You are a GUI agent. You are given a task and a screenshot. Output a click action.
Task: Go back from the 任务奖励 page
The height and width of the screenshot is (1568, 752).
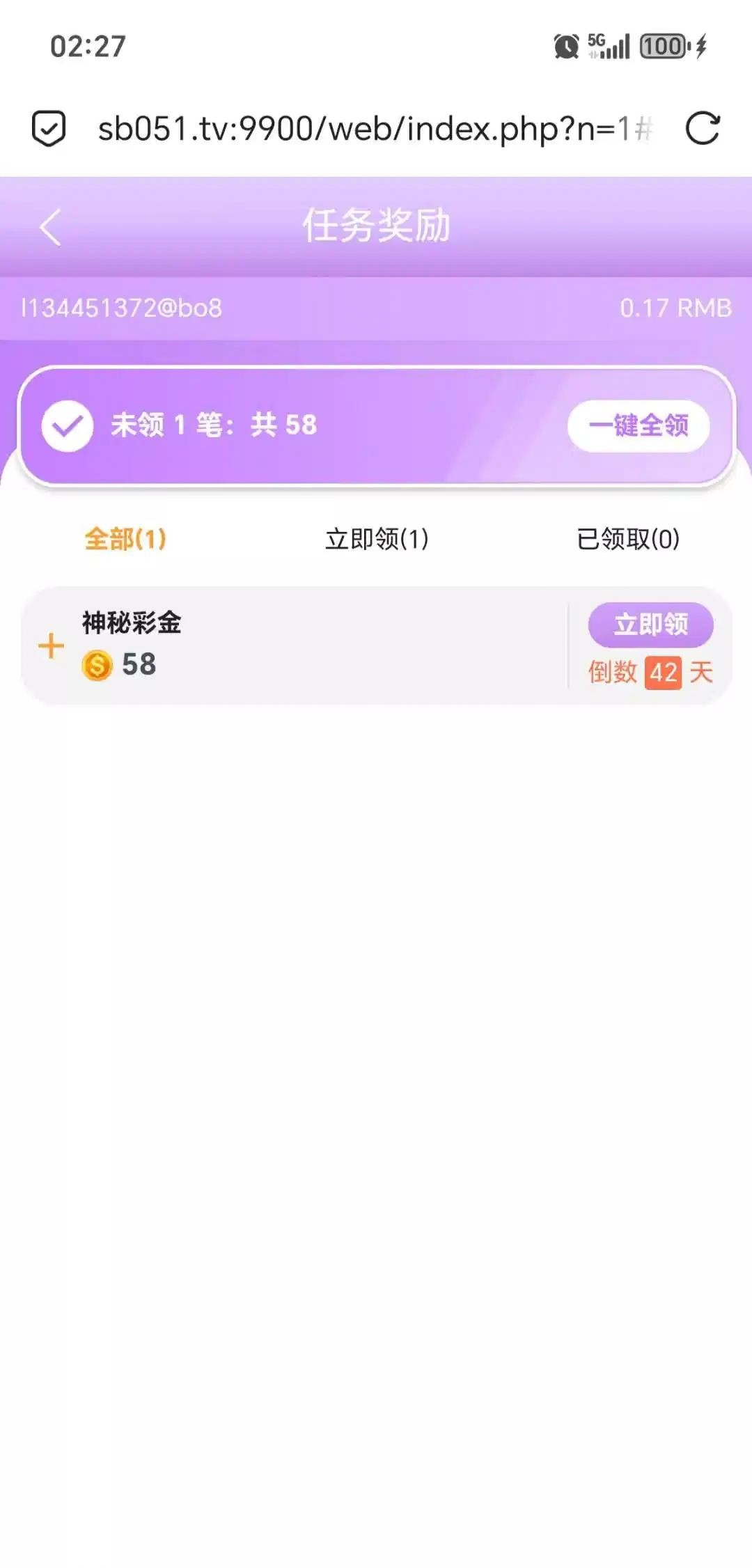point(51,227)
